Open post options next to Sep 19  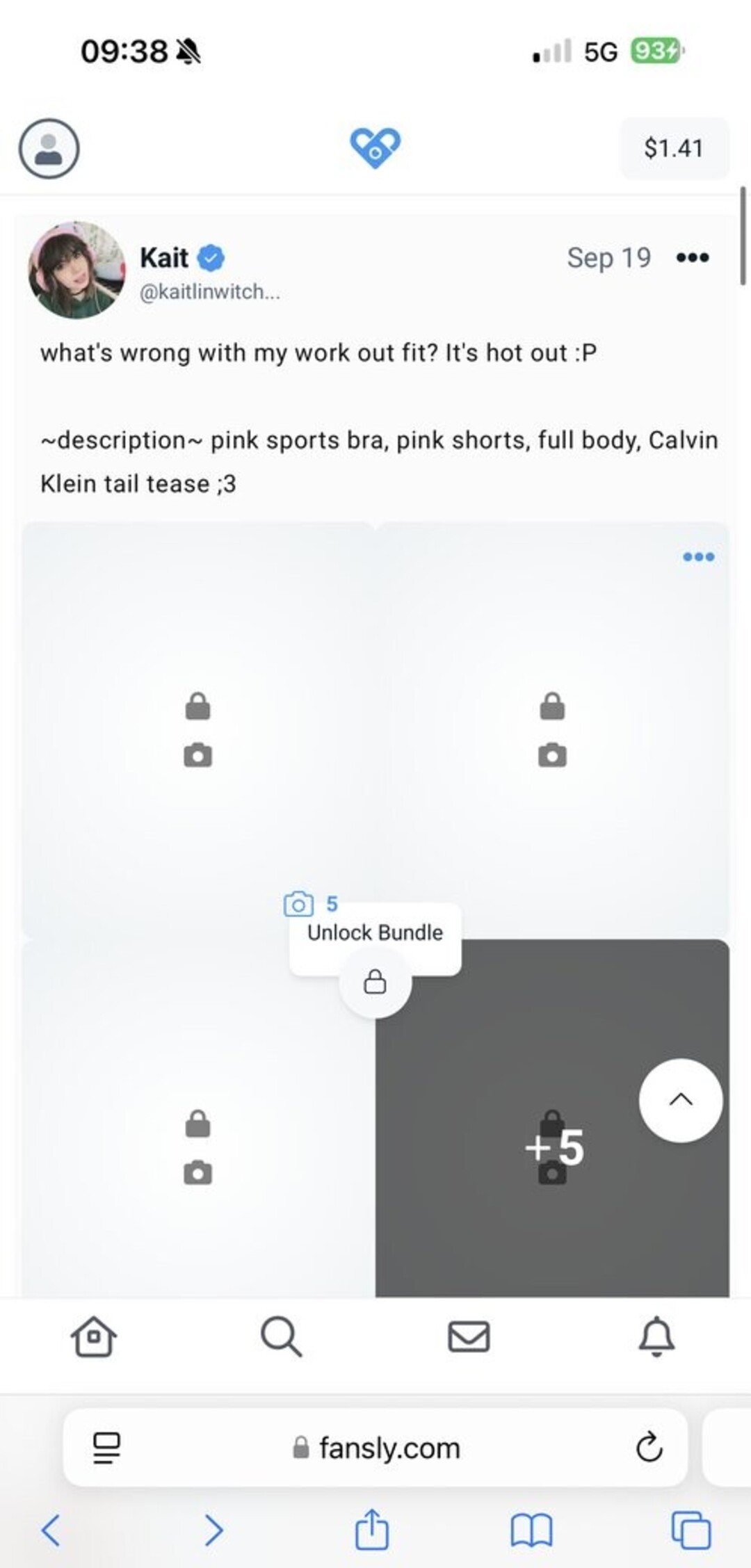[x=693, y=258]
